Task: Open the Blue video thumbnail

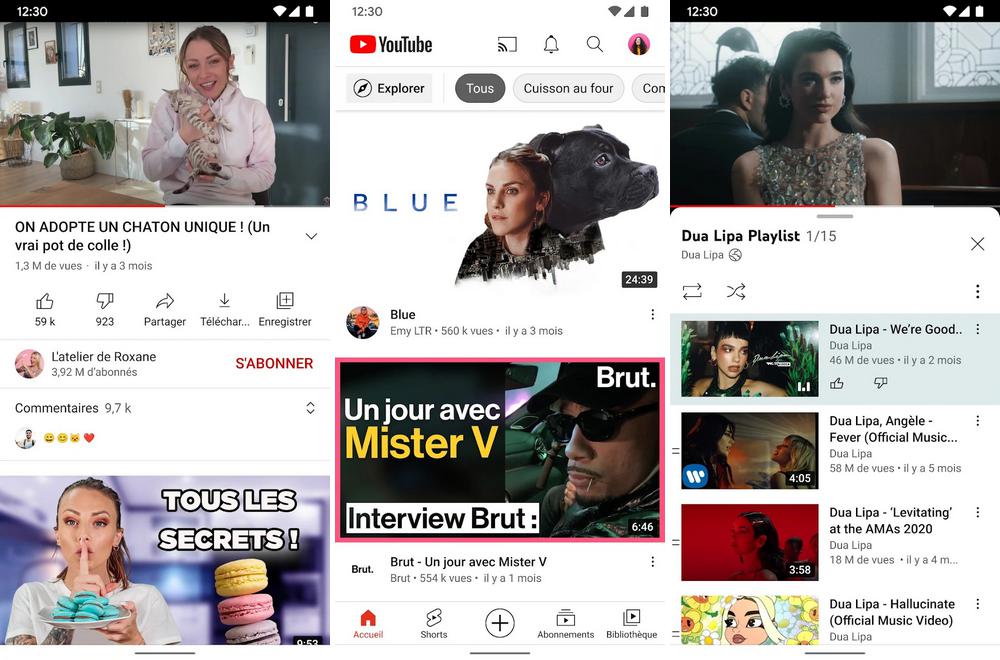Action: coord(500,205)
